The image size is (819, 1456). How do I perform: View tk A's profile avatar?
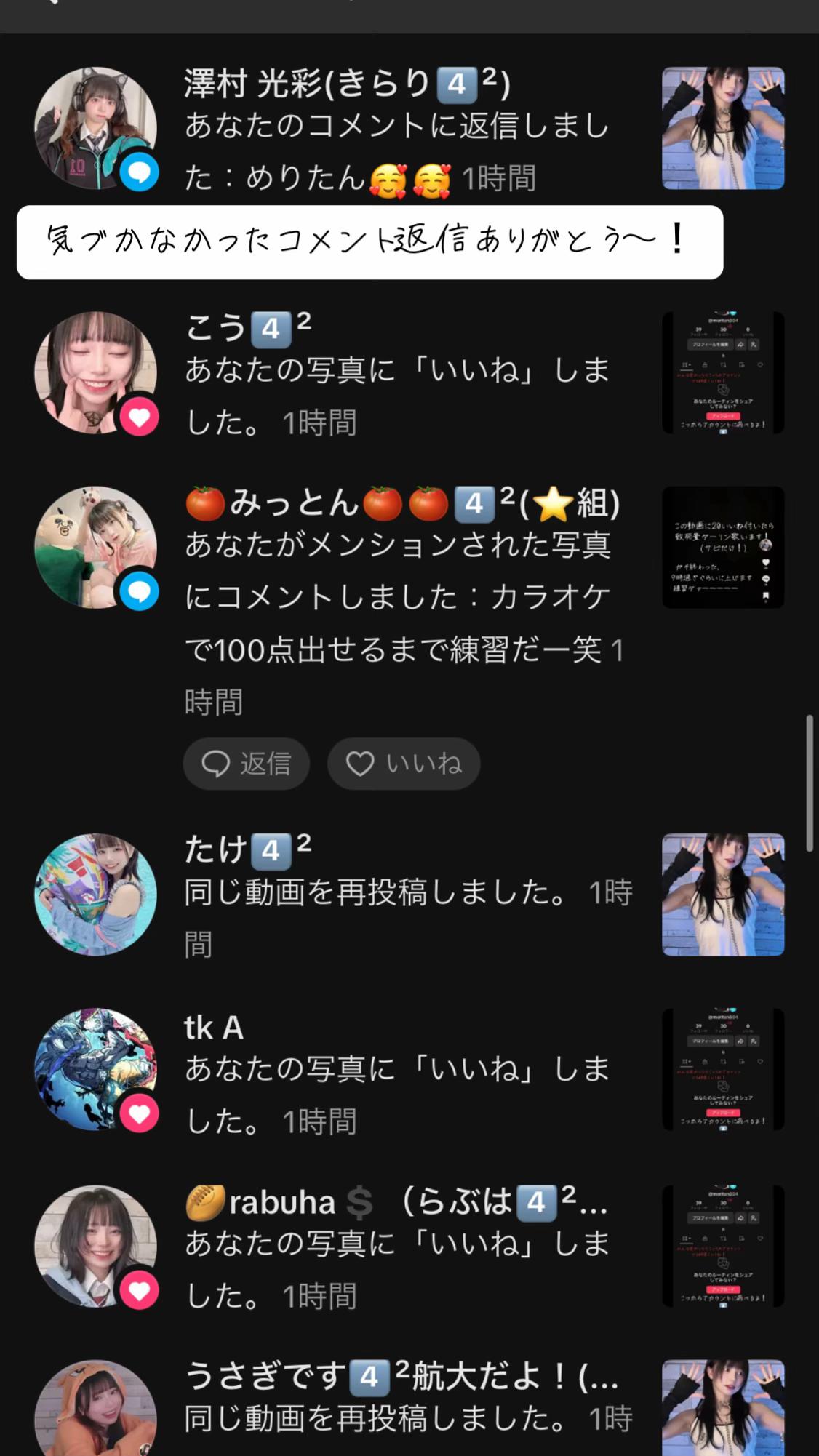[95, 1068]
